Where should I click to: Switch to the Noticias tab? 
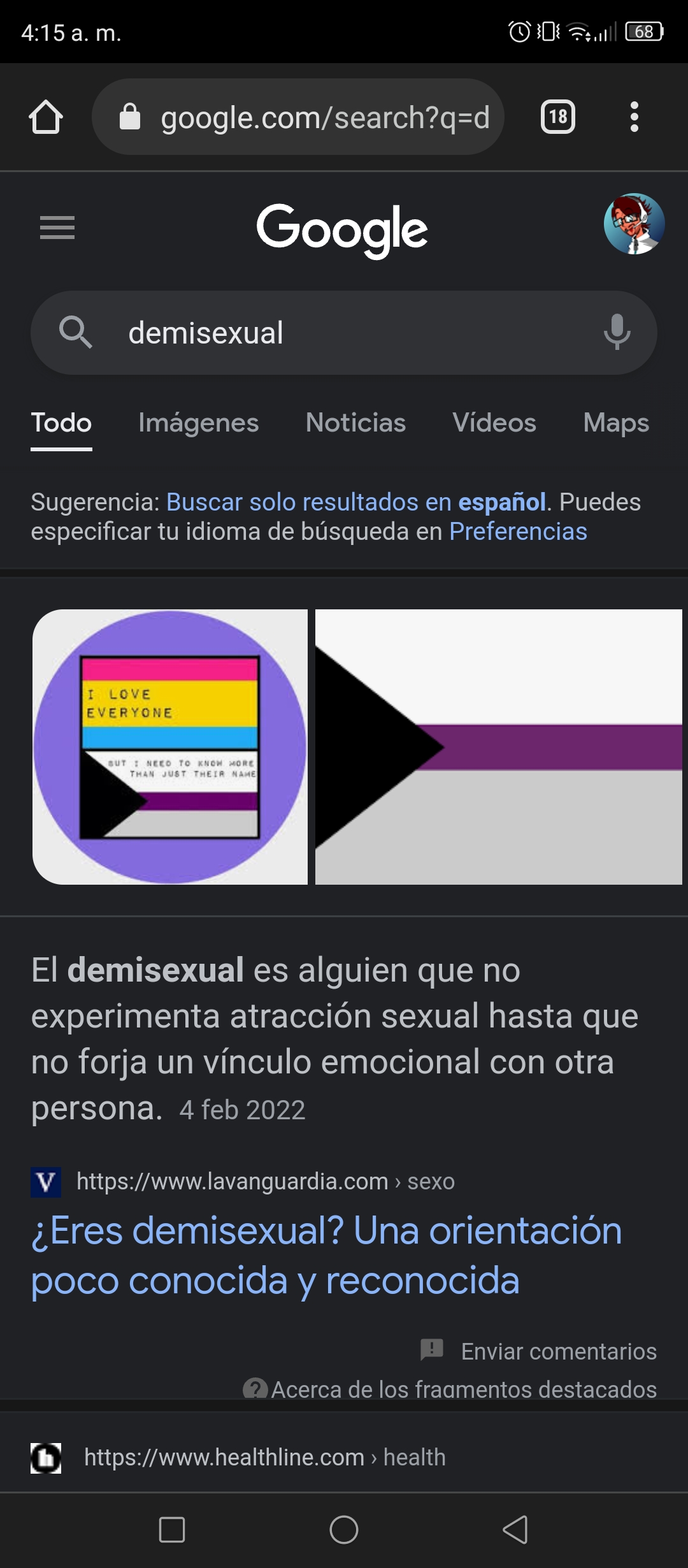[x=355, y=423]
